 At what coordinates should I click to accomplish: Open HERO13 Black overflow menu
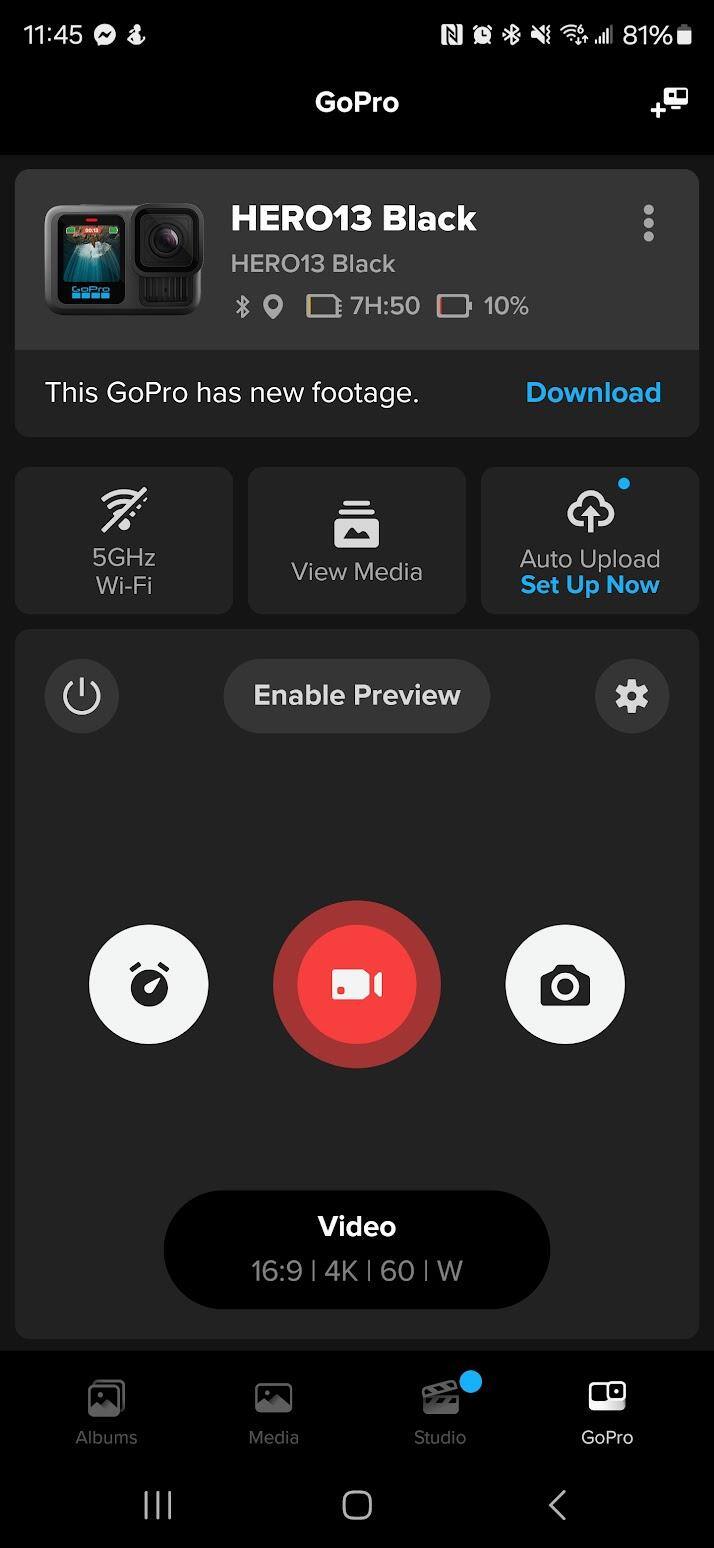(648, 223)
